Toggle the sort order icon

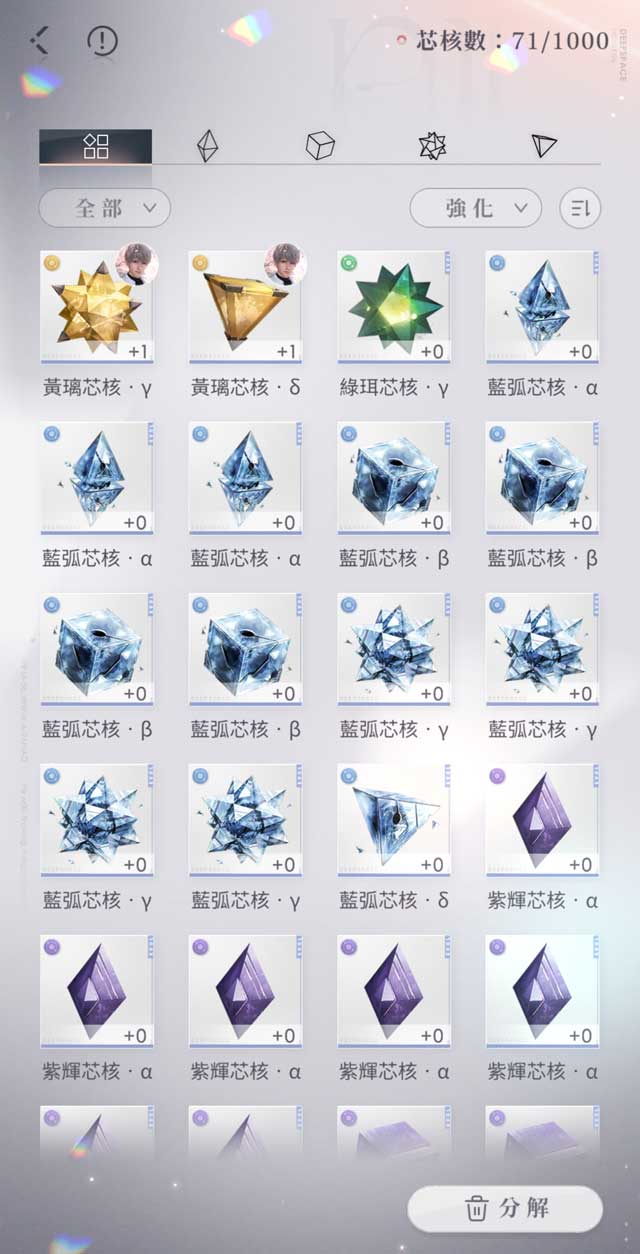point(581,208)
